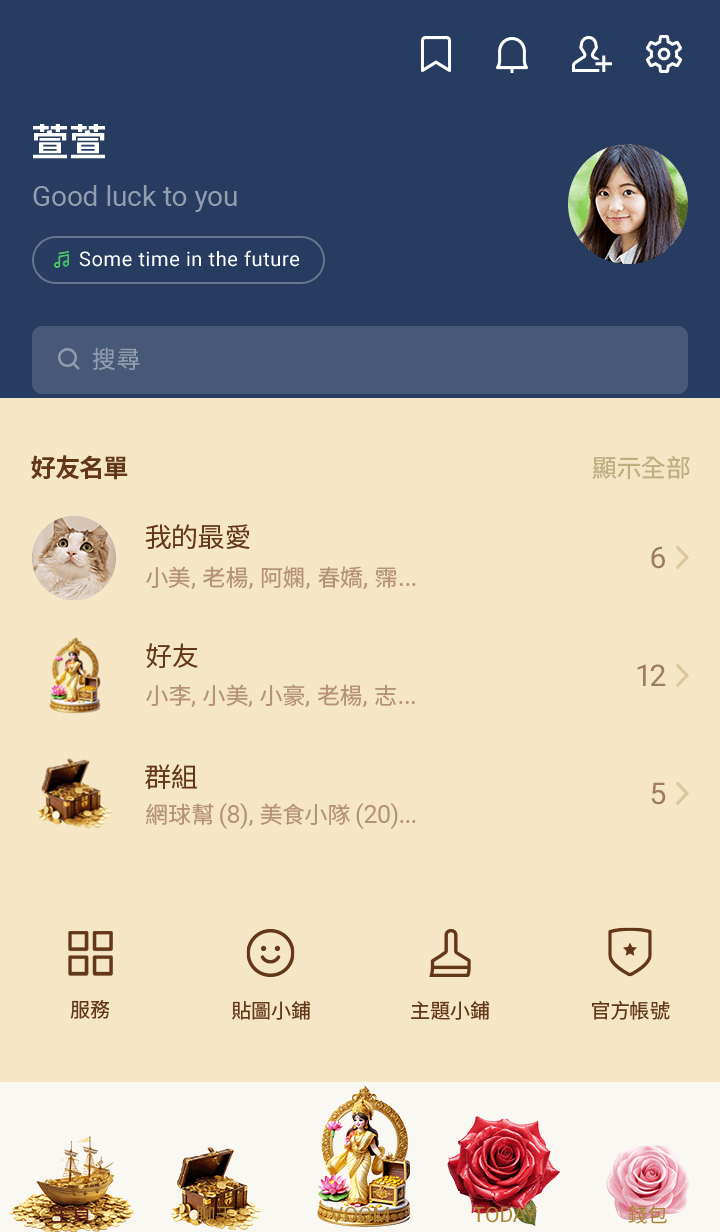Tap the add friend icon
The height and width of the screenshot is (1232, 720).
point(590,55)
